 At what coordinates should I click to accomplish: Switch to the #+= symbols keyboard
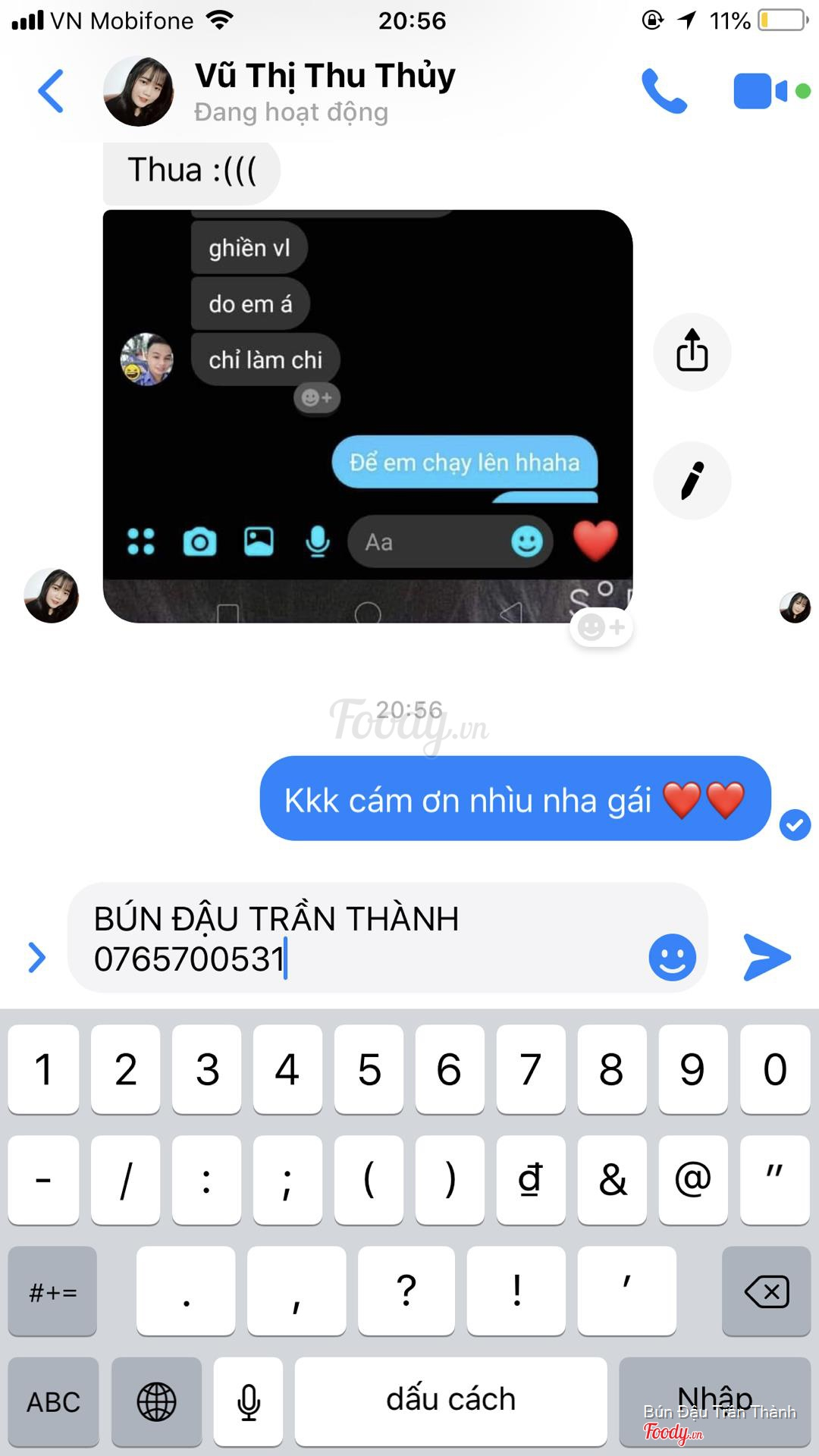tap(53, 1291)
